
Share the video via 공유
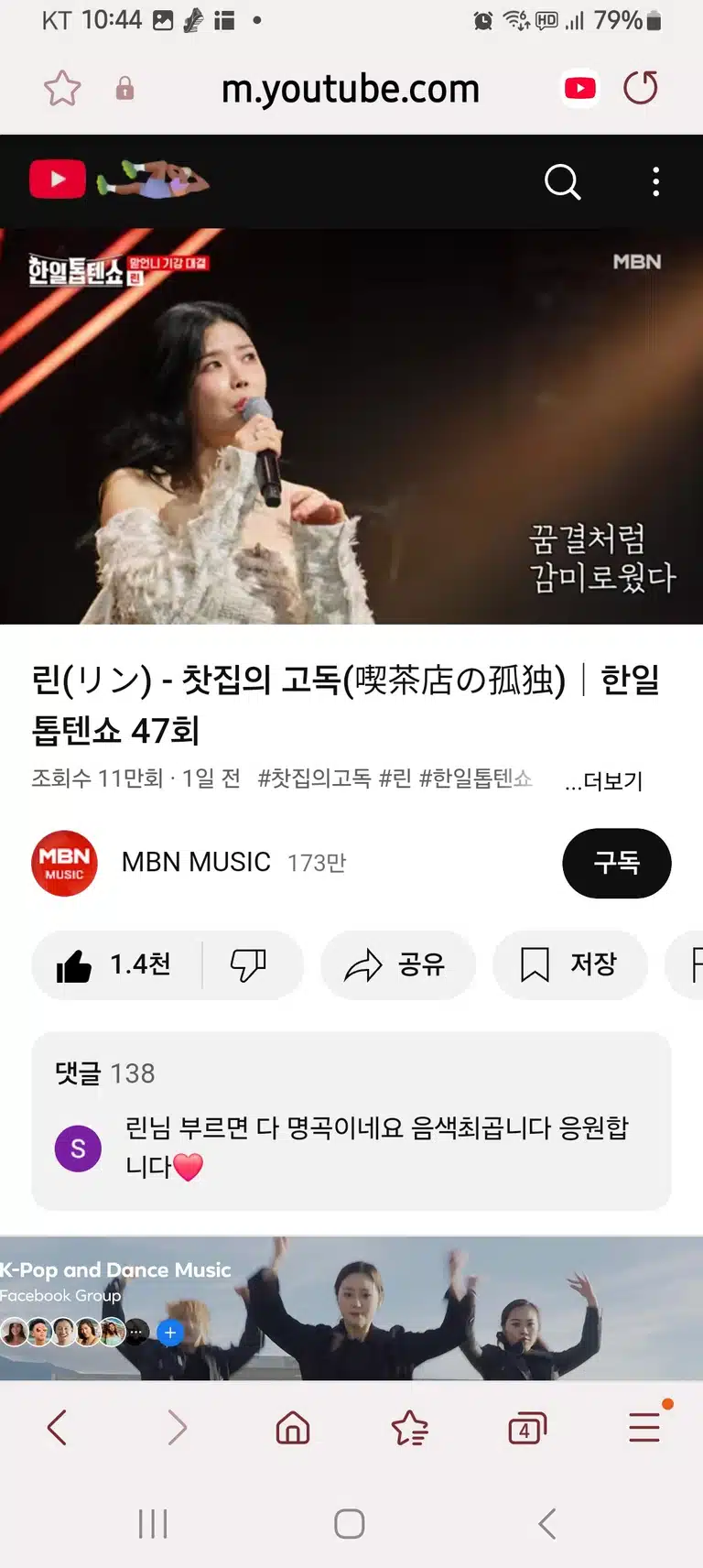click(397, 964)
